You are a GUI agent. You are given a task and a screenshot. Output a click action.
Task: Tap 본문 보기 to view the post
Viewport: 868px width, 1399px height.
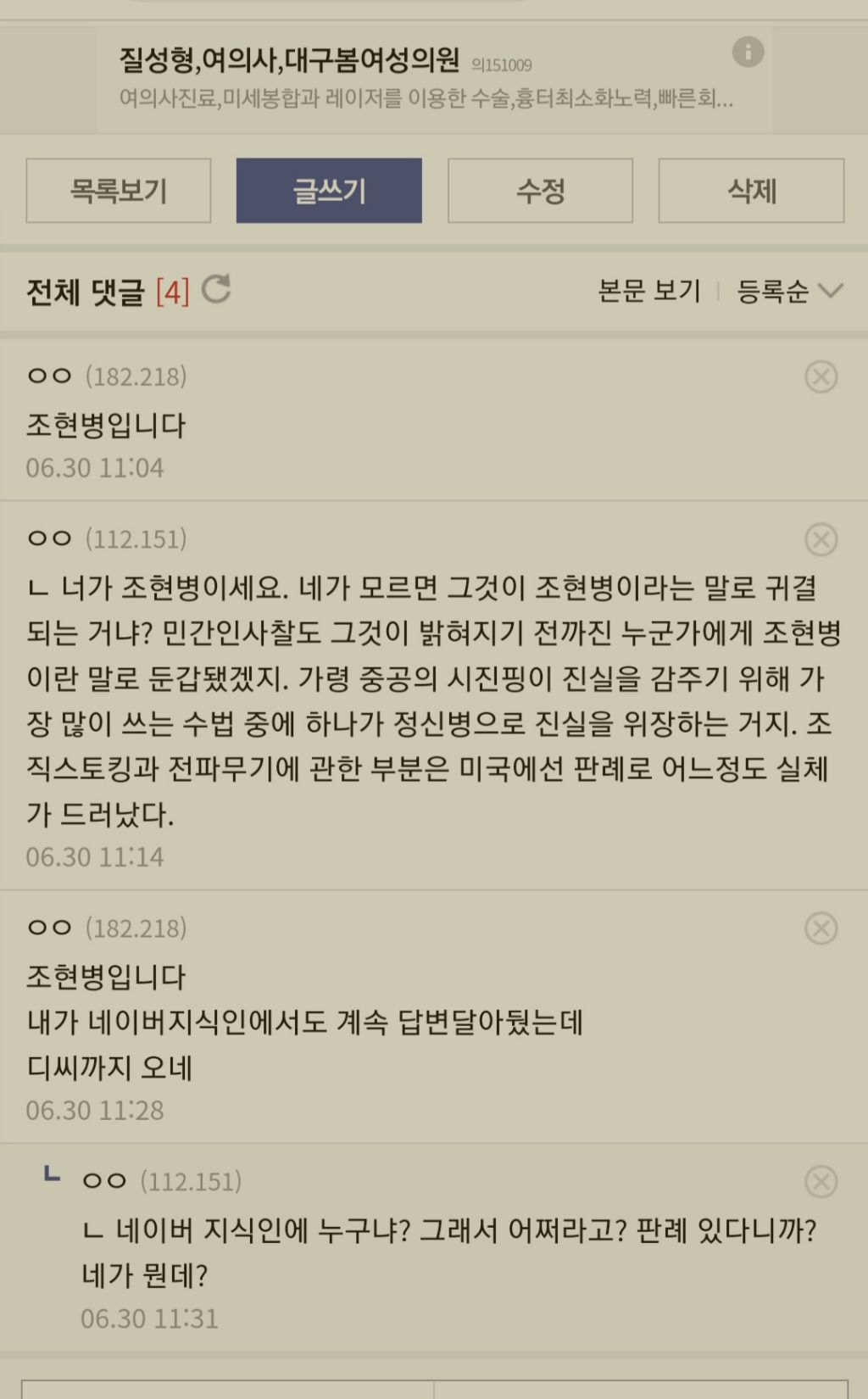point(649,291)
